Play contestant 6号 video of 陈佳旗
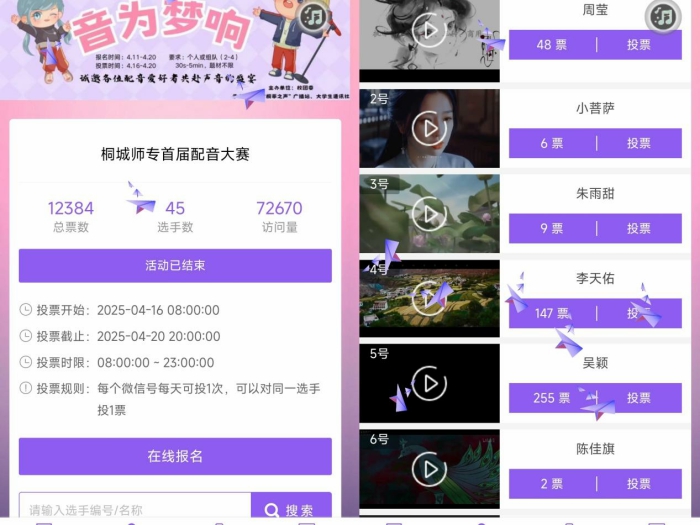This screenshot has height=525, width=700. tap(429, 468)
